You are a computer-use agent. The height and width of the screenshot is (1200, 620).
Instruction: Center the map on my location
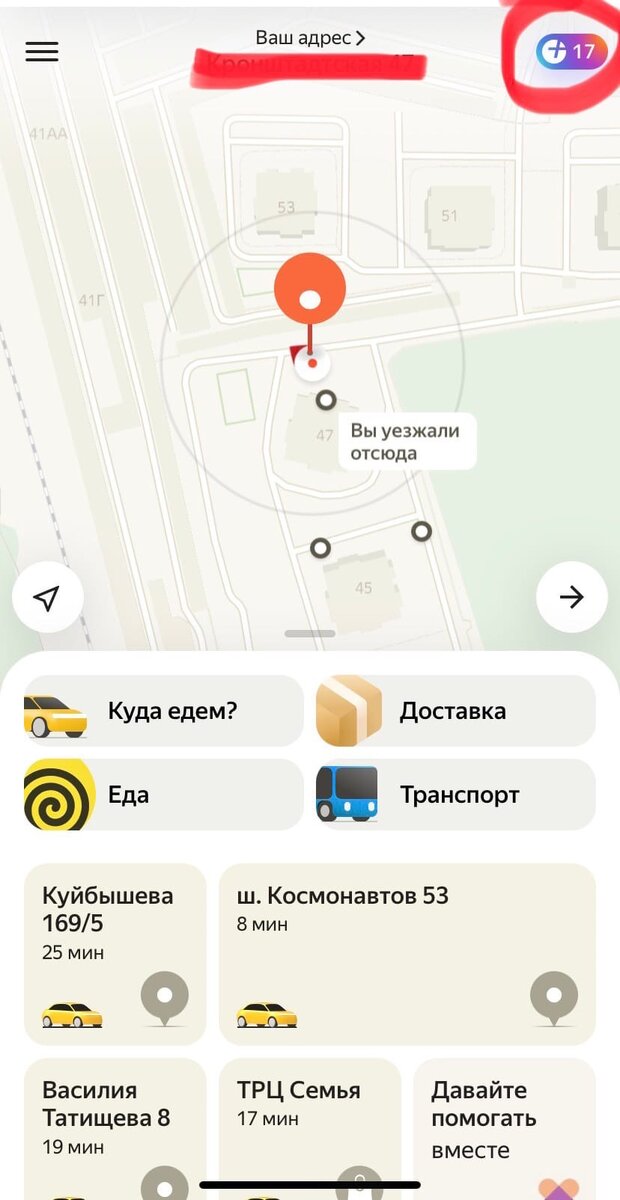pyautogui.click(x=47, y=598)
